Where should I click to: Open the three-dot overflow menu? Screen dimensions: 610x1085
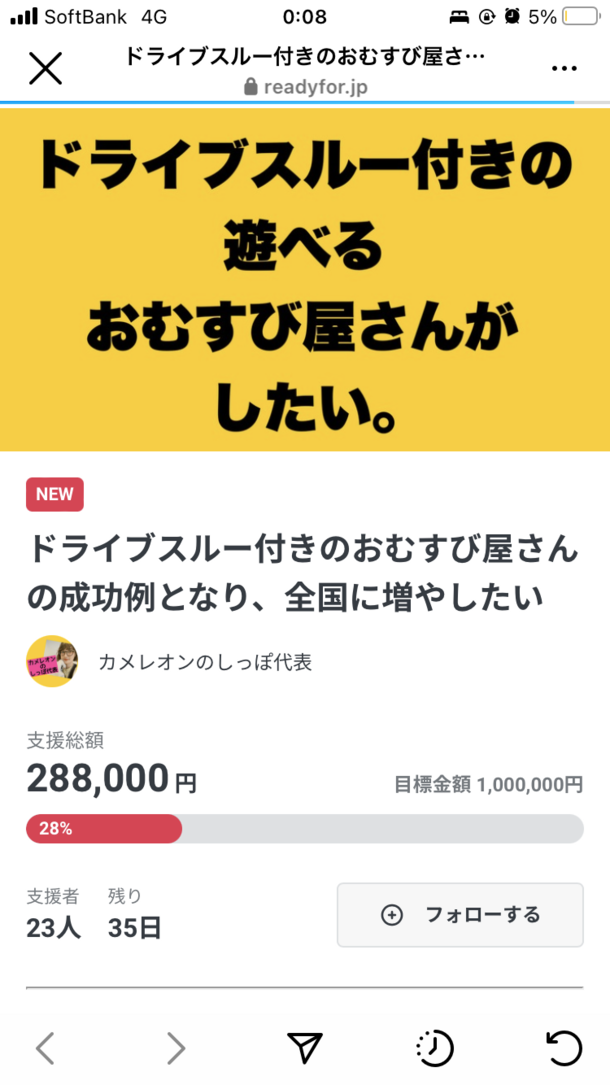pyautogui.click(x=563, y=68)
